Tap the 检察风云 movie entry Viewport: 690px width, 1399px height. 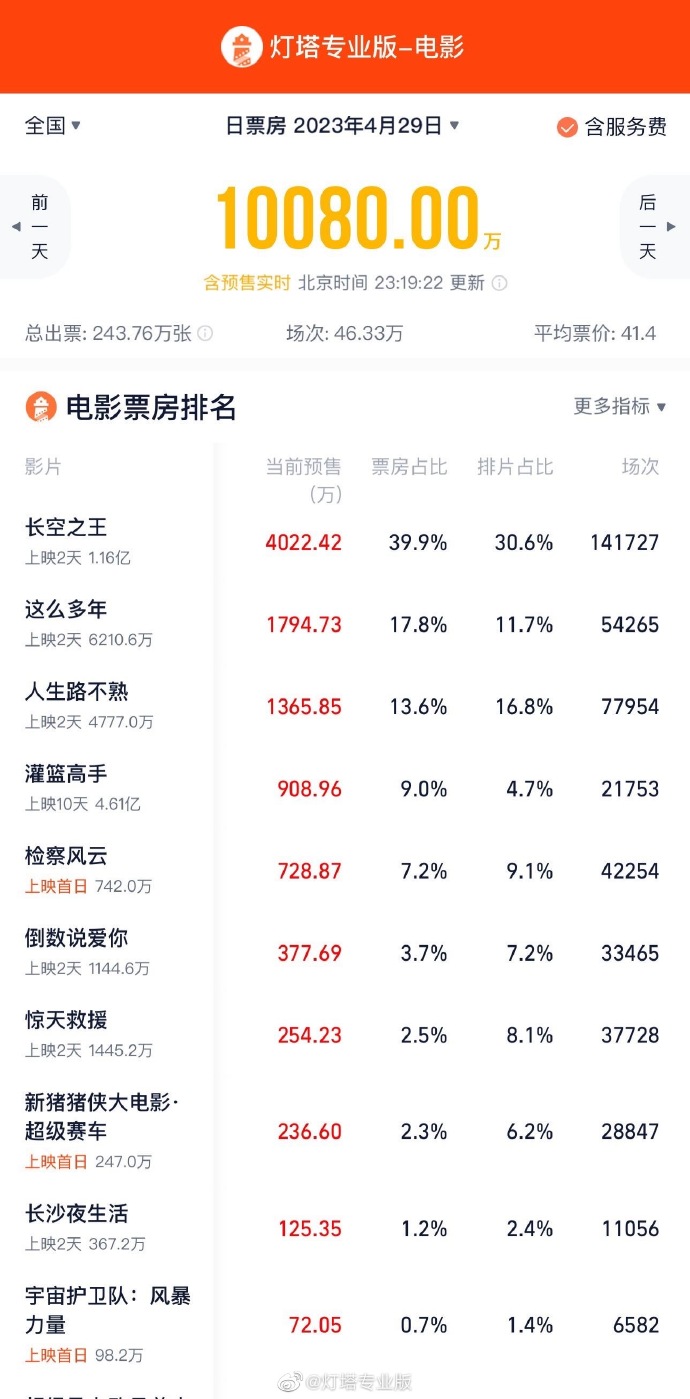66,855
